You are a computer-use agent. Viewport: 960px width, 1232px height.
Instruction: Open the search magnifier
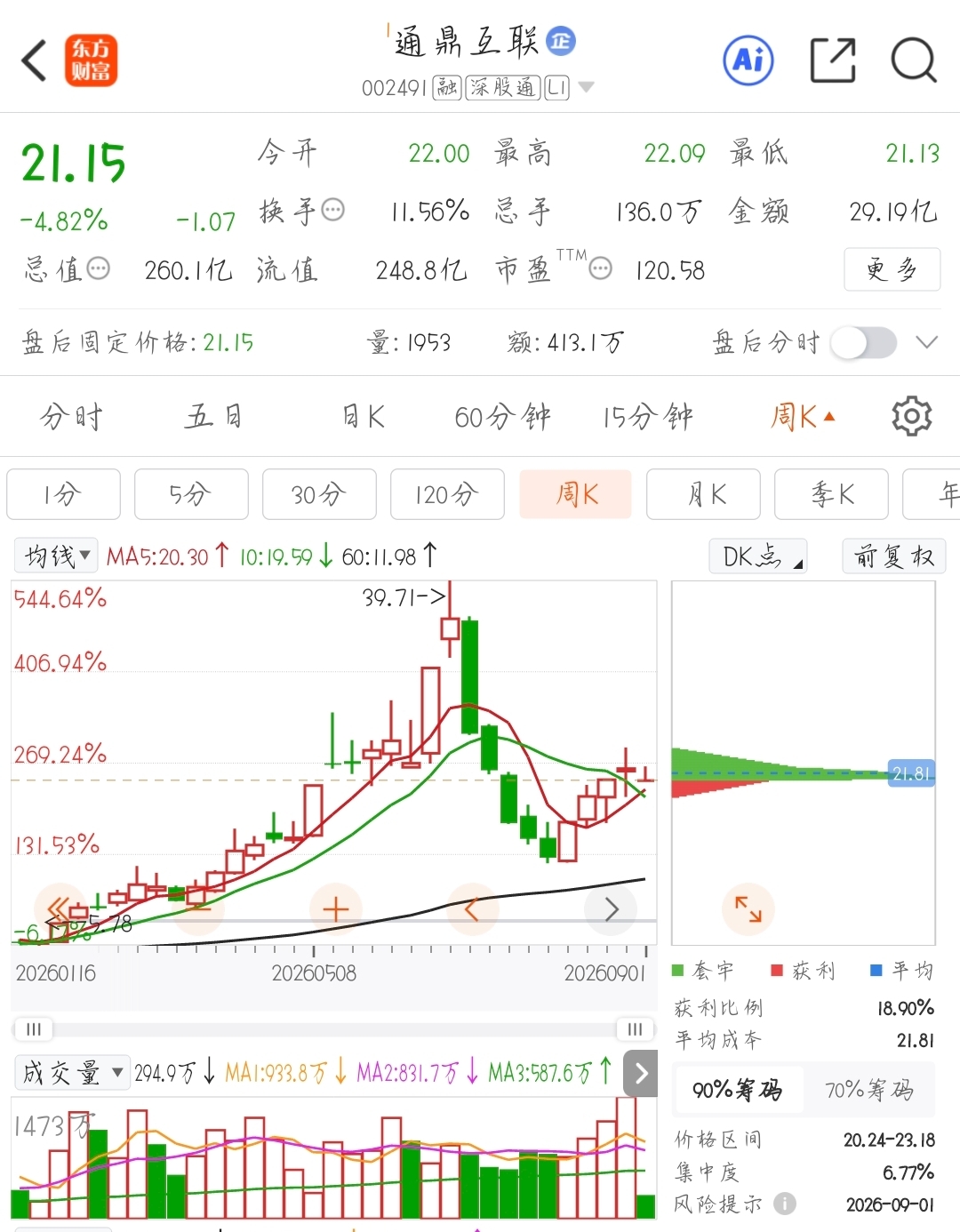tap(914, 60)
